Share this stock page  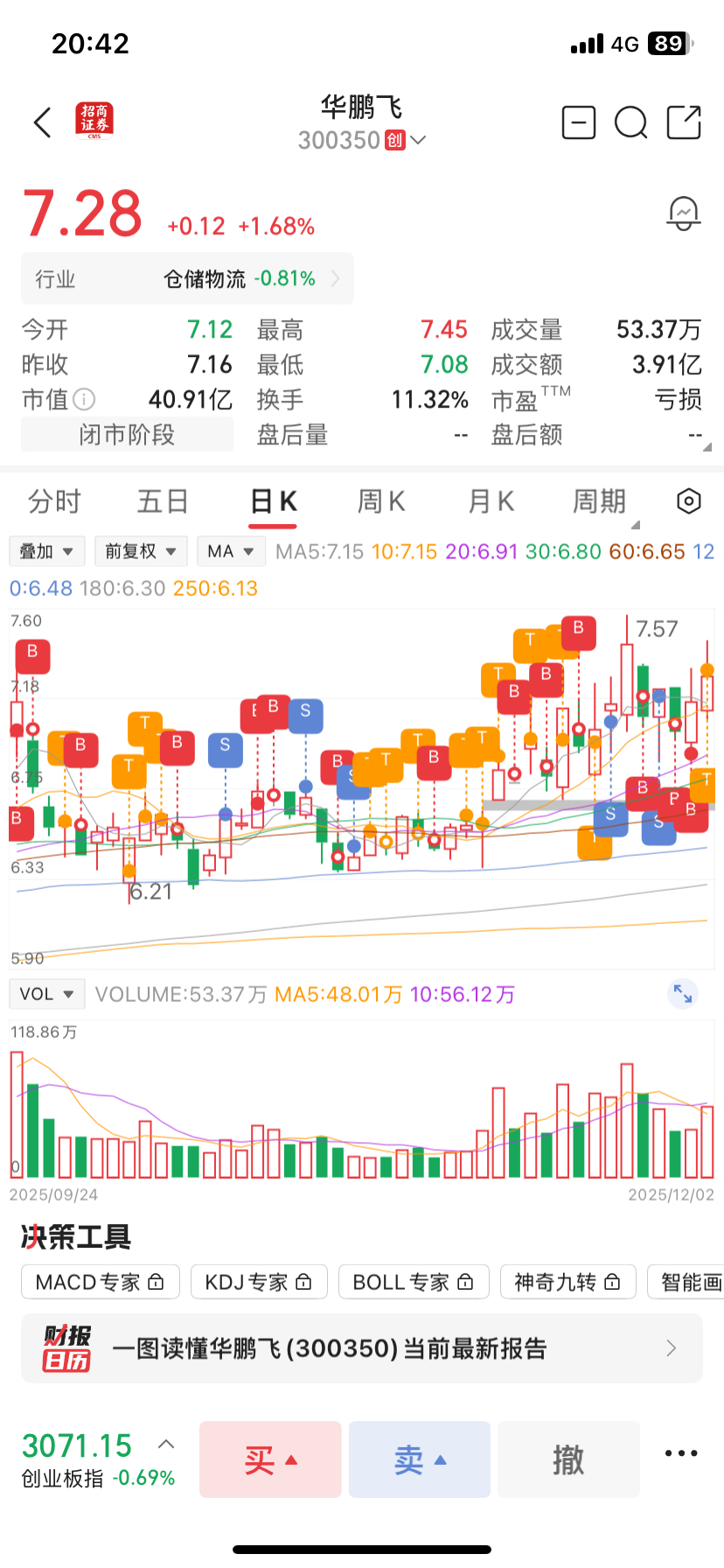tap(684, 122)
